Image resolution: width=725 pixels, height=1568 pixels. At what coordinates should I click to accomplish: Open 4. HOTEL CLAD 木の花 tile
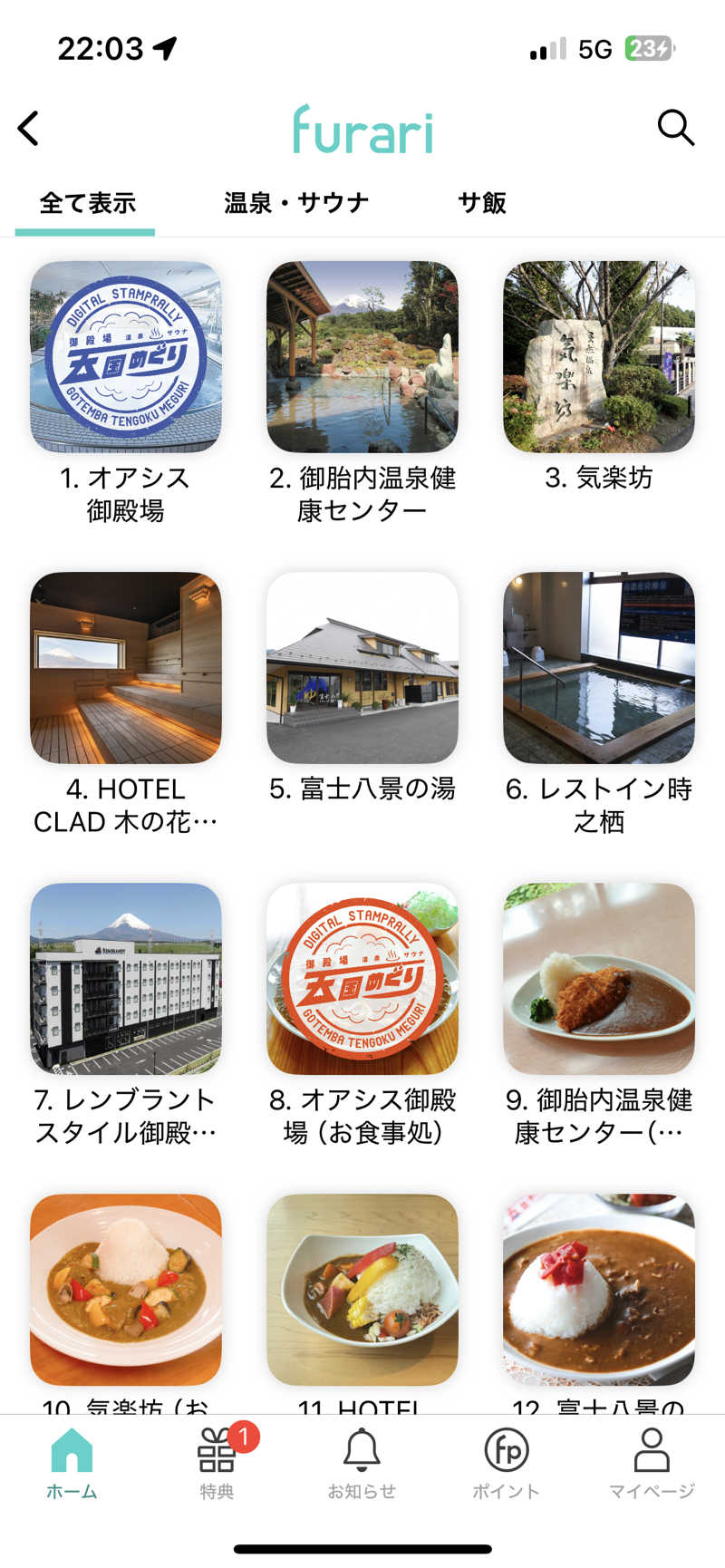(x=126, y=668)
